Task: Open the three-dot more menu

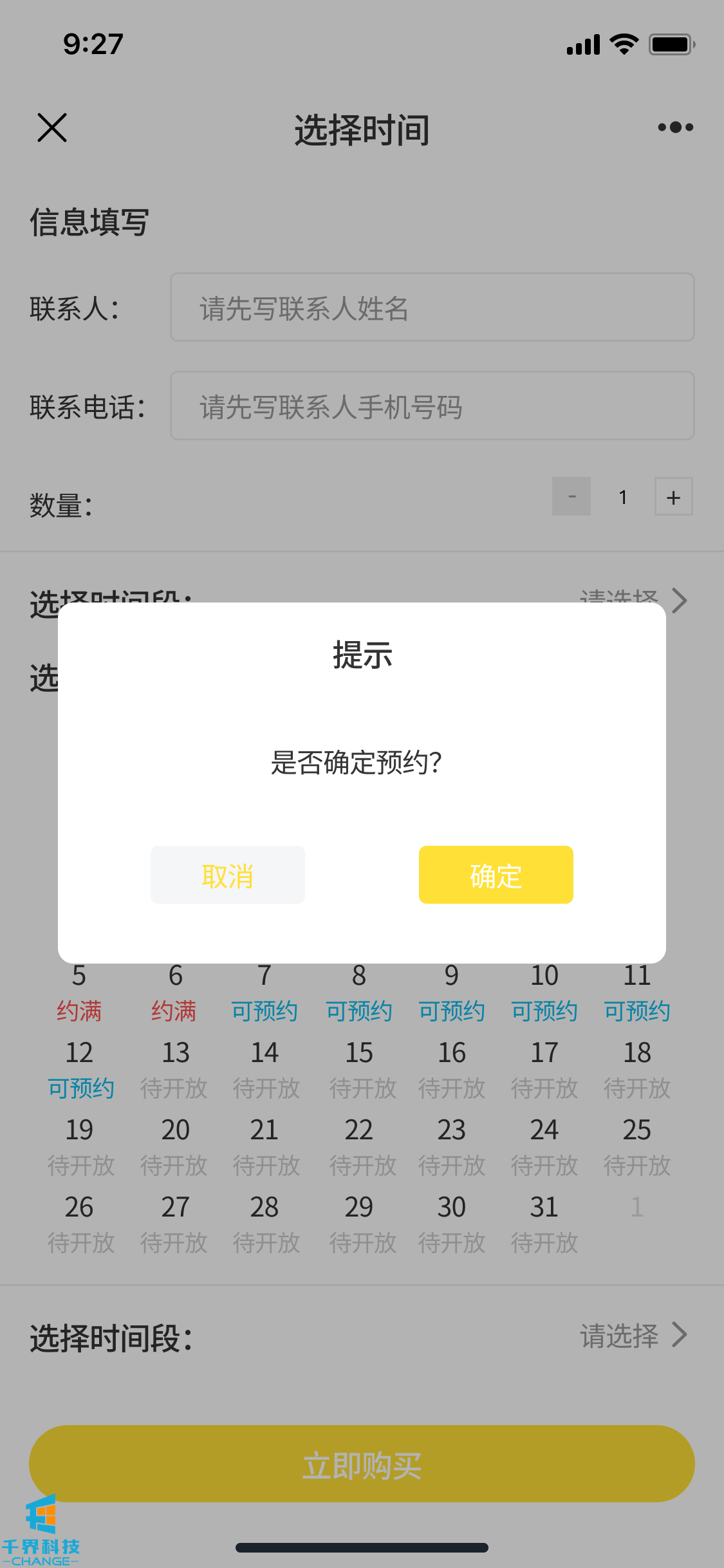Action: (x=675, y=127)
